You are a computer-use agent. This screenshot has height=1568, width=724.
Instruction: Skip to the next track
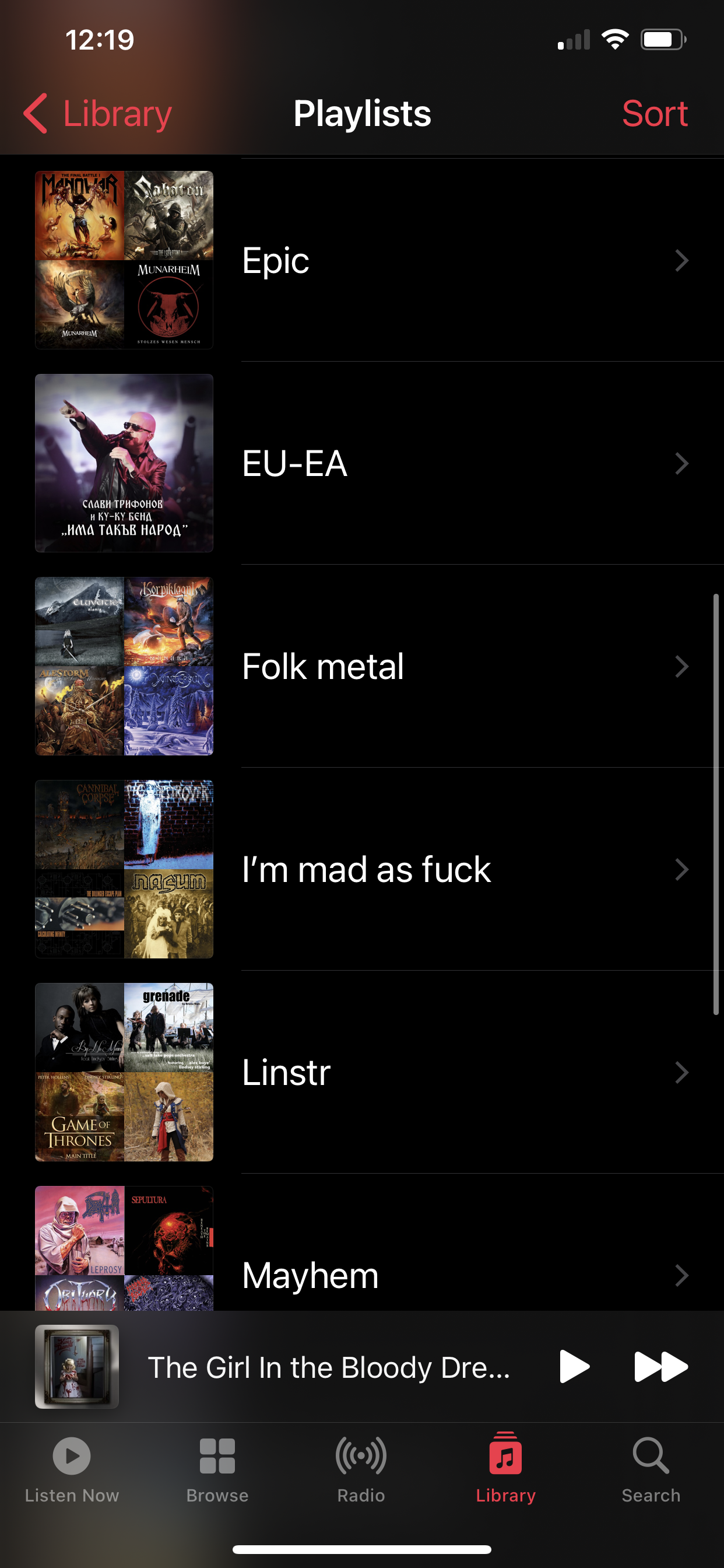click(660, 1367)
